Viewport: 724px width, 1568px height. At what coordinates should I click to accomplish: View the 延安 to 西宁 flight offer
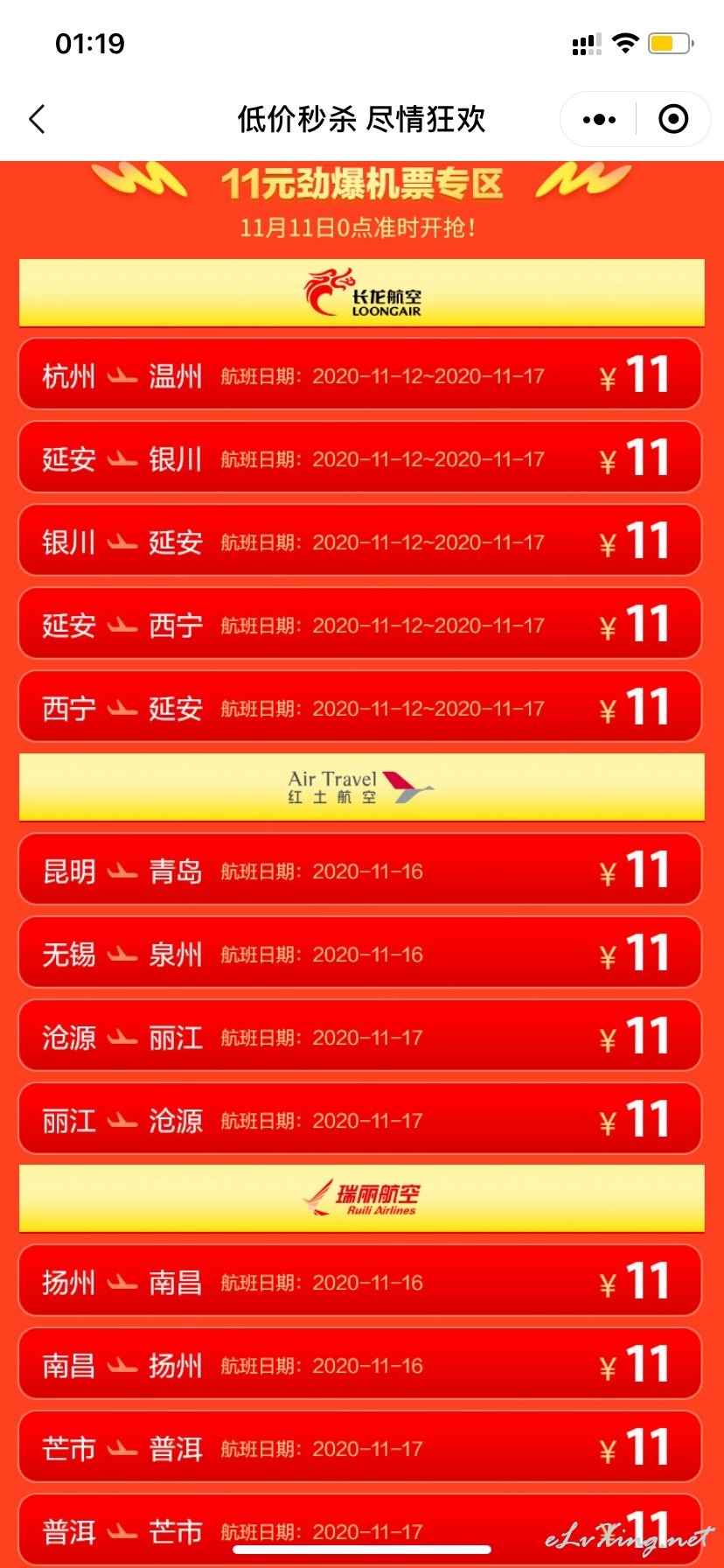pos(360,624)
